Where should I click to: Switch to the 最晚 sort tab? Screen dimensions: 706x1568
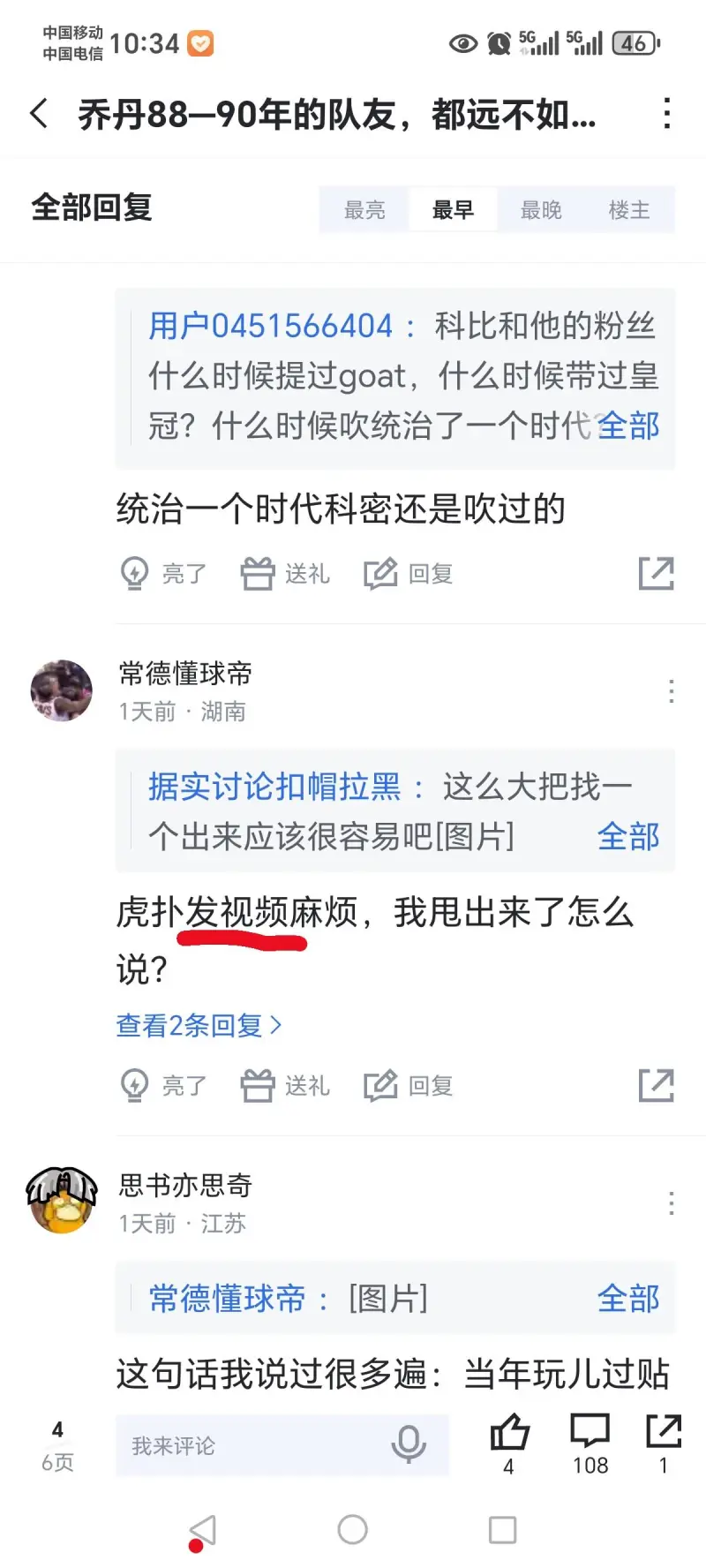click(541, 210)
